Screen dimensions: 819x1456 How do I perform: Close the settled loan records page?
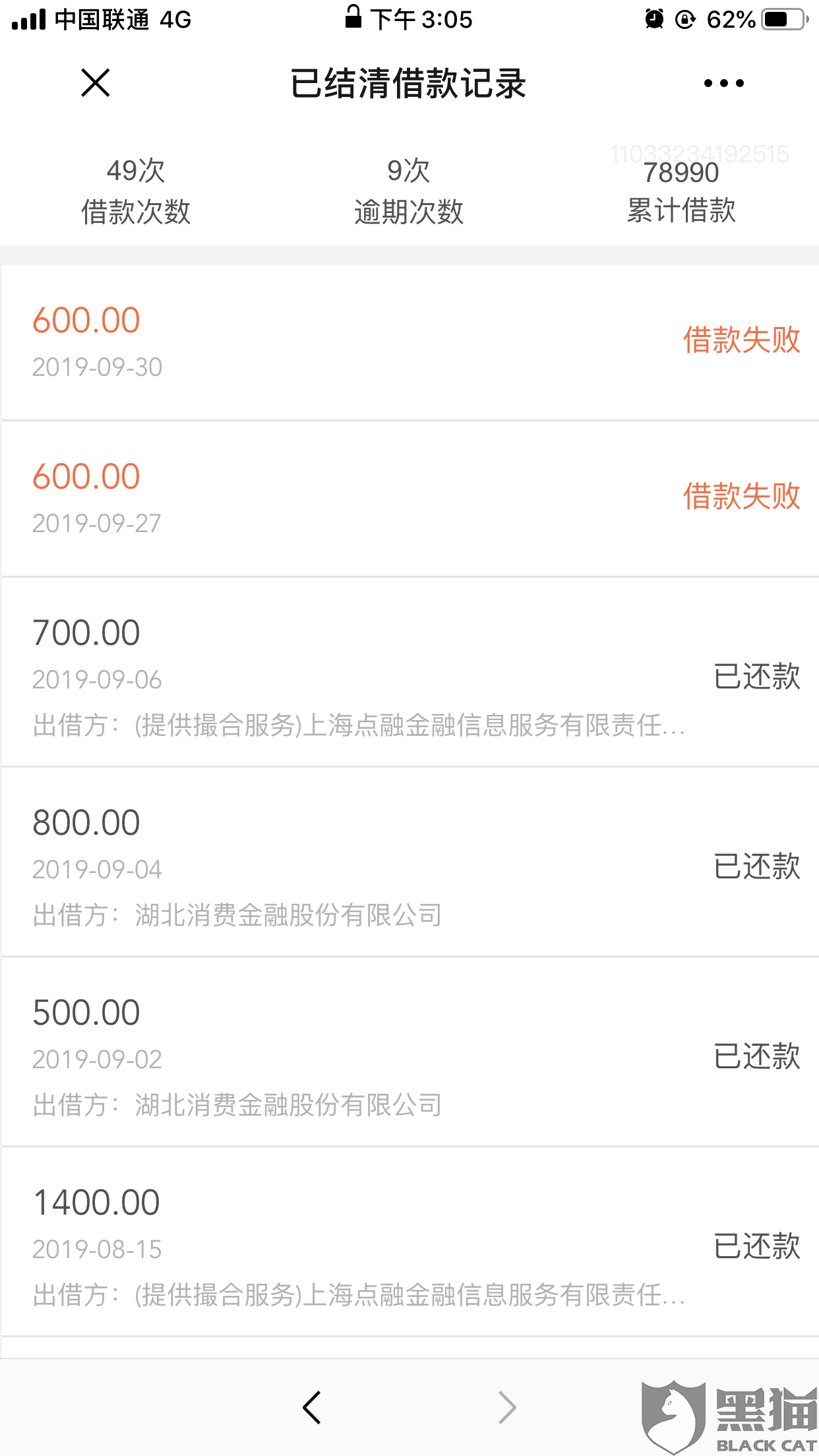click(x=96, y=83)
